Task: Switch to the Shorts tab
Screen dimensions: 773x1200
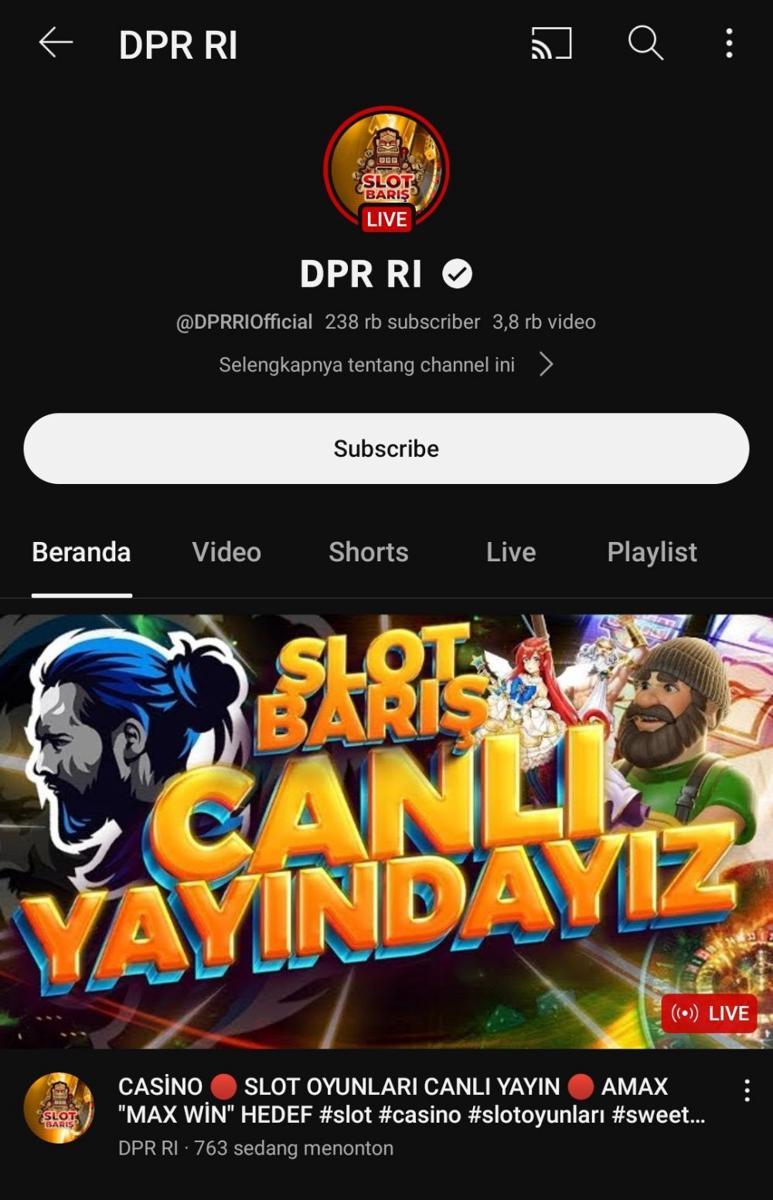Action: (368, 552)
